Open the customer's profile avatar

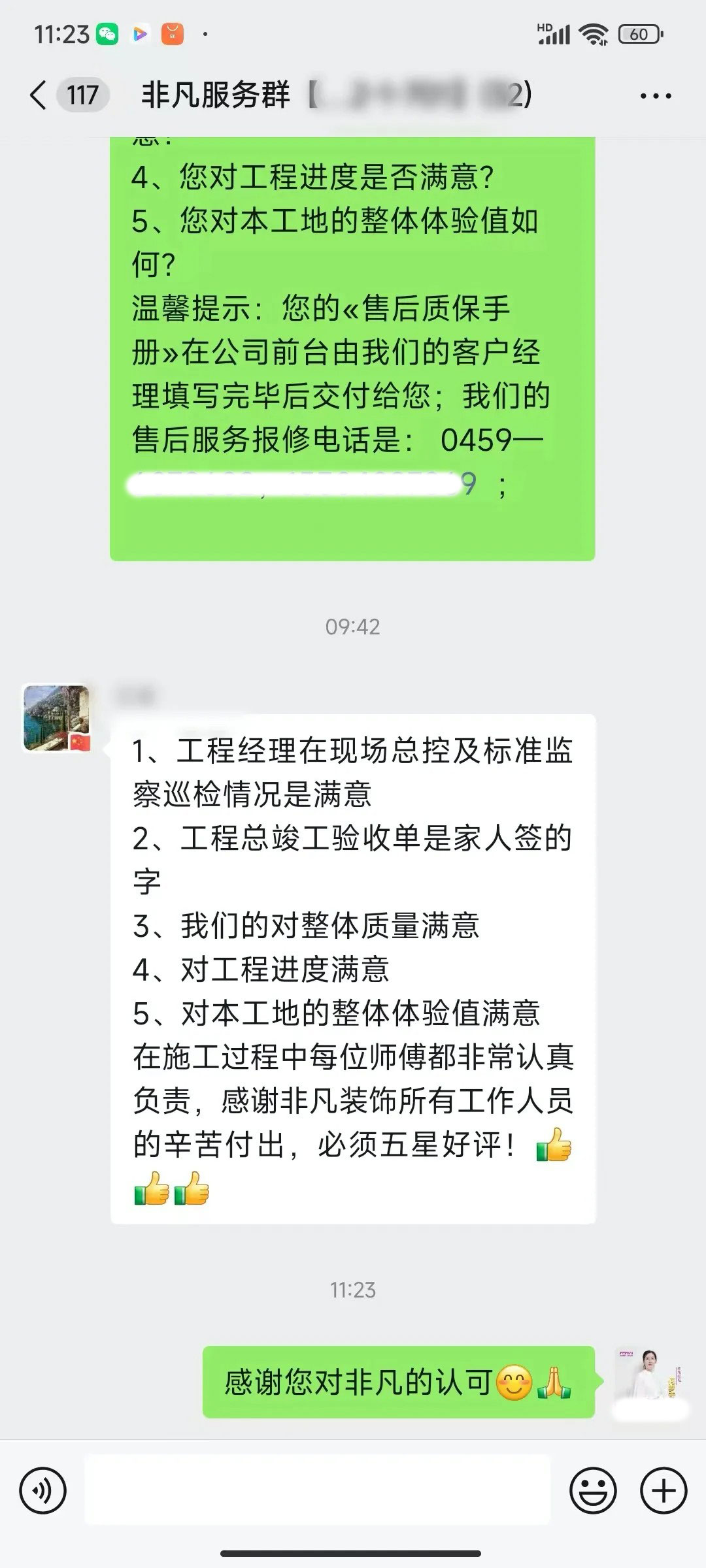pyautogui.click(x=57, y=718)
